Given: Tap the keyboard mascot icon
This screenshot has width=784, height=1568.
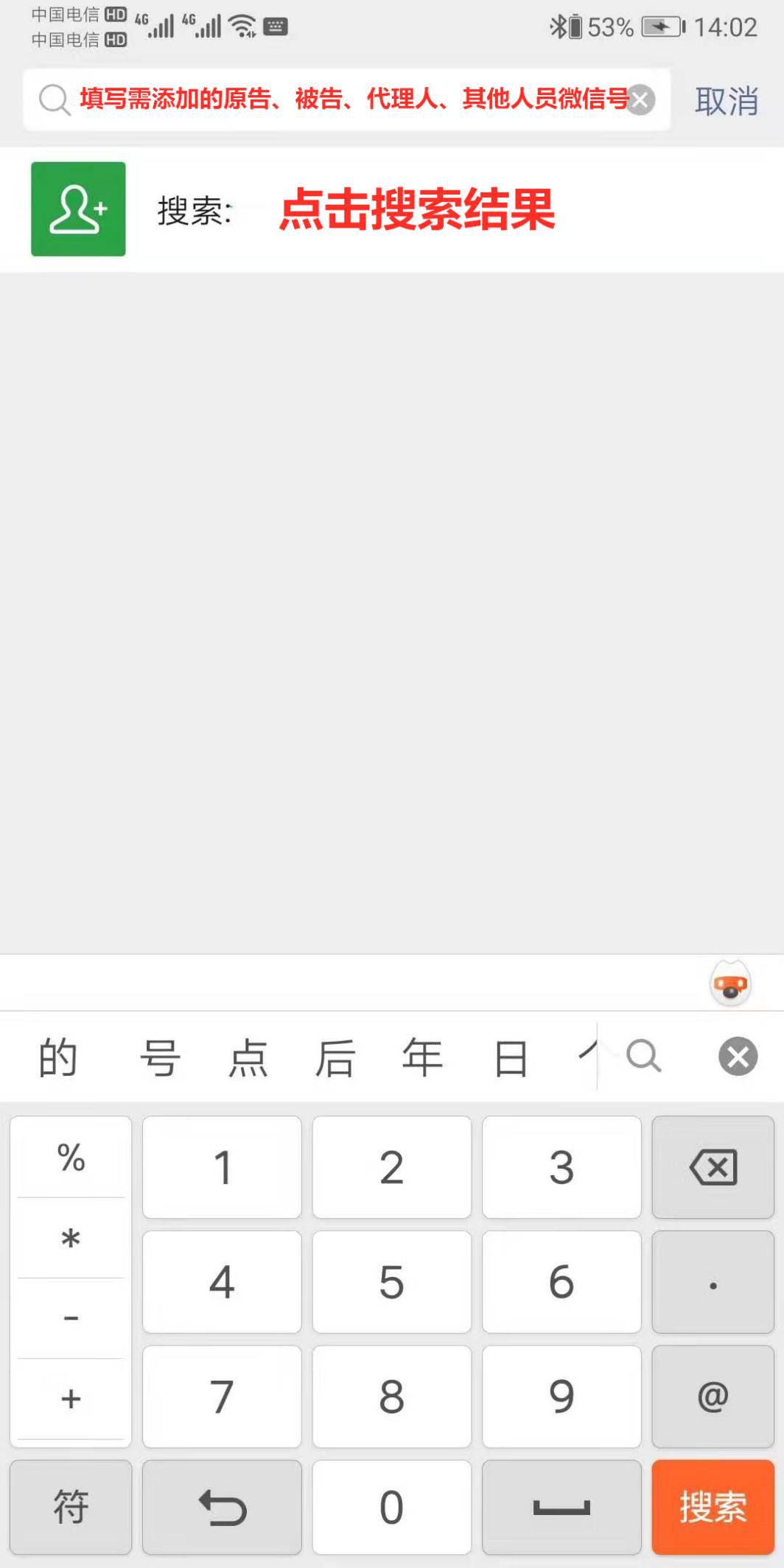Looking at the screenshot, I should pyautogui.click(x=730, y=984).
